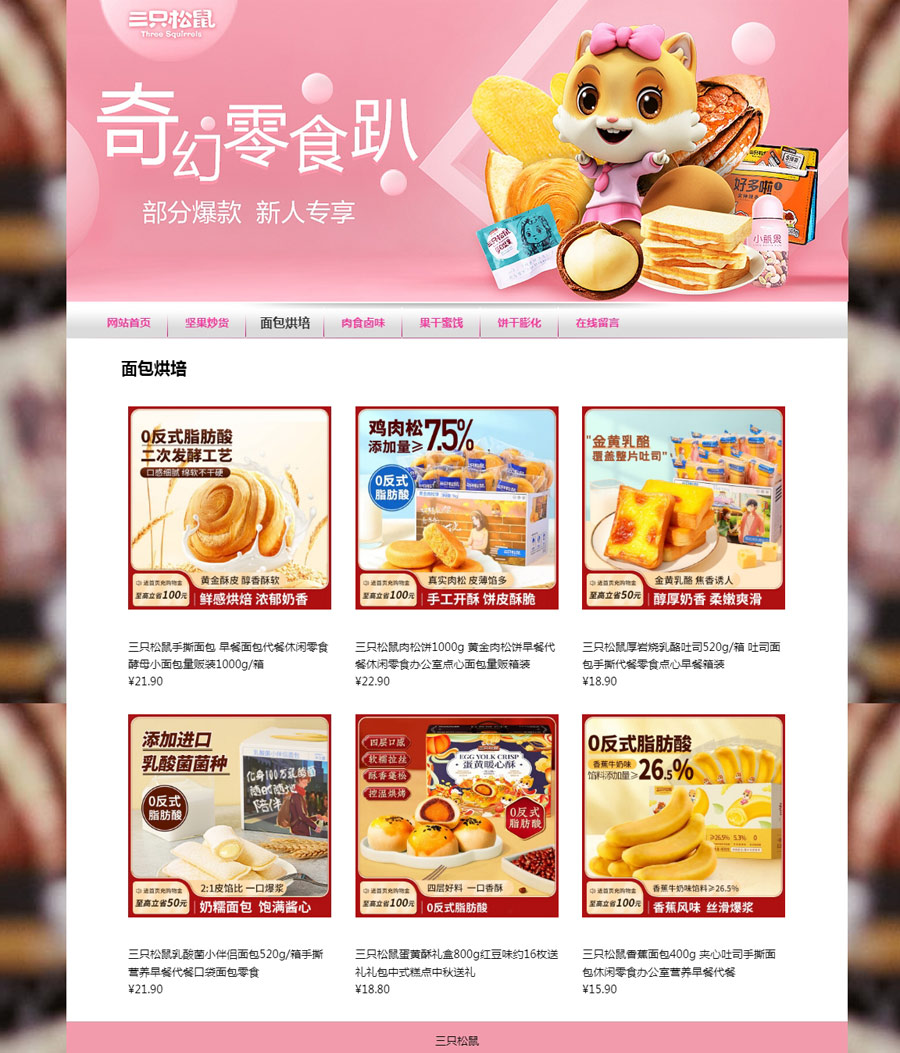The image size is (900, 1053).
Task: Switch to the 果干蜜饯 category
Action: (441, 323)
